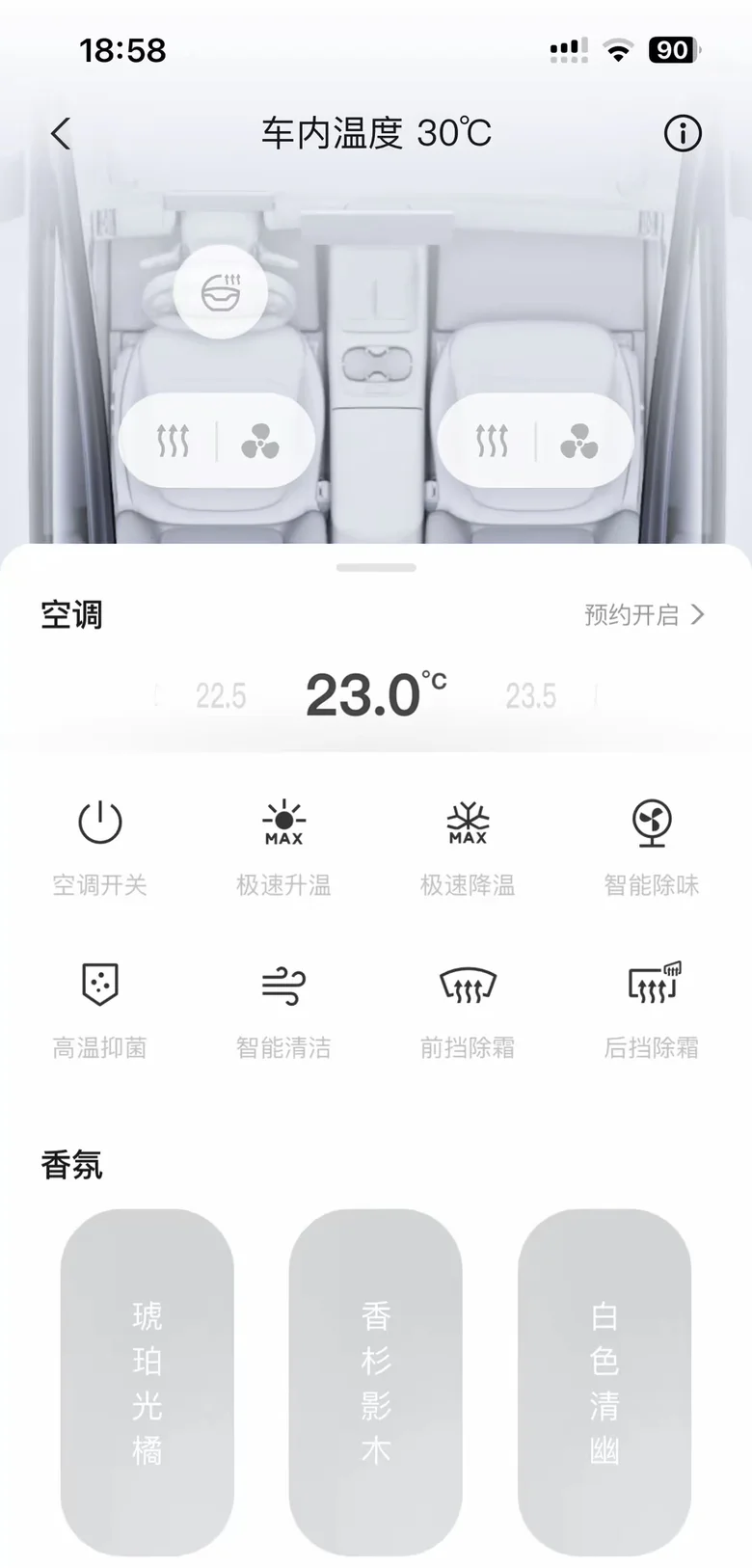Select 22.5 degrees temperature
The width and height of the screenshot is (752, 1568).
pyautogui.click(x=221, y=695)
